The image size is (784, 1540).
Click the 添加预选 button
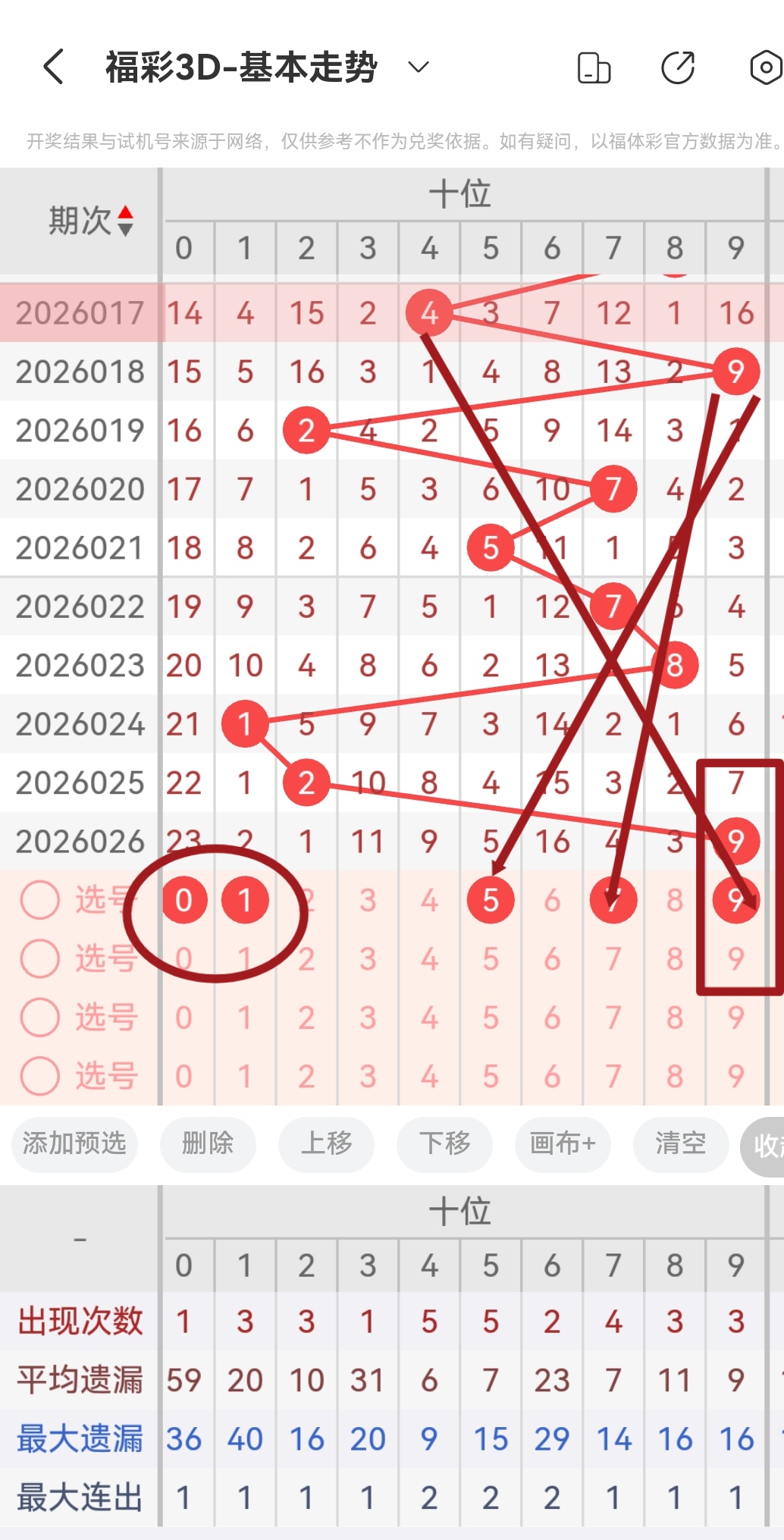[x=74, y=1145]
